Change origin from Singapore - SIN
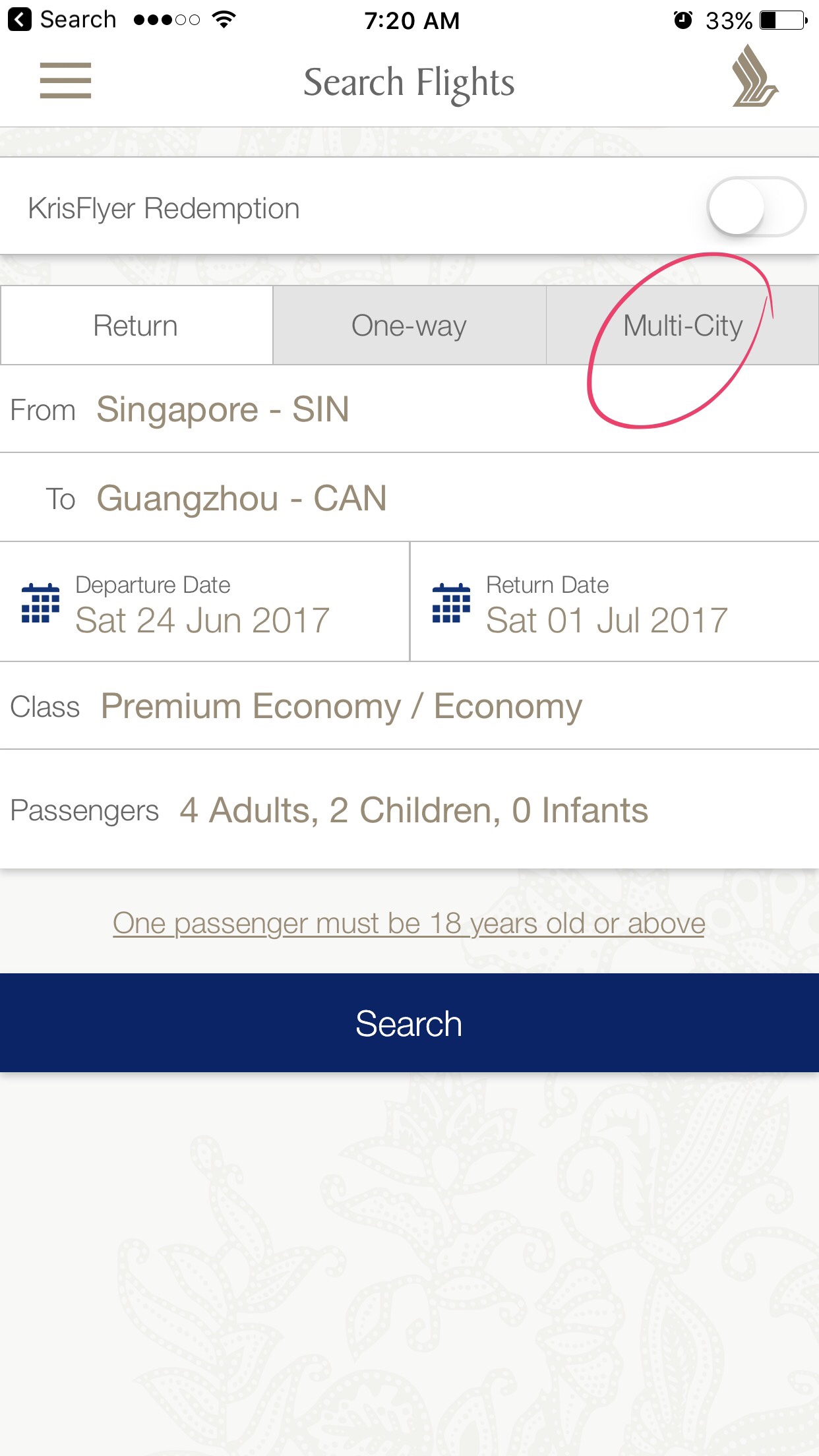 [x=223, y=409]
